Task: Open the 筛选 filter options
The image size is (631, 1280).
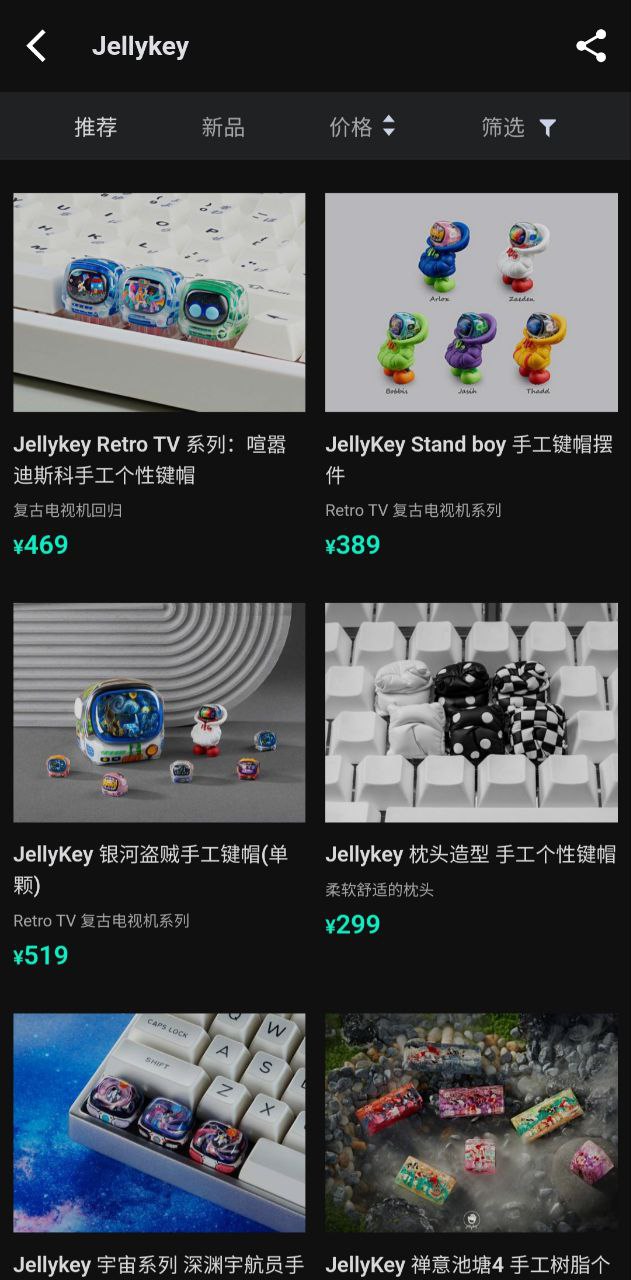Action: point(518,127)
